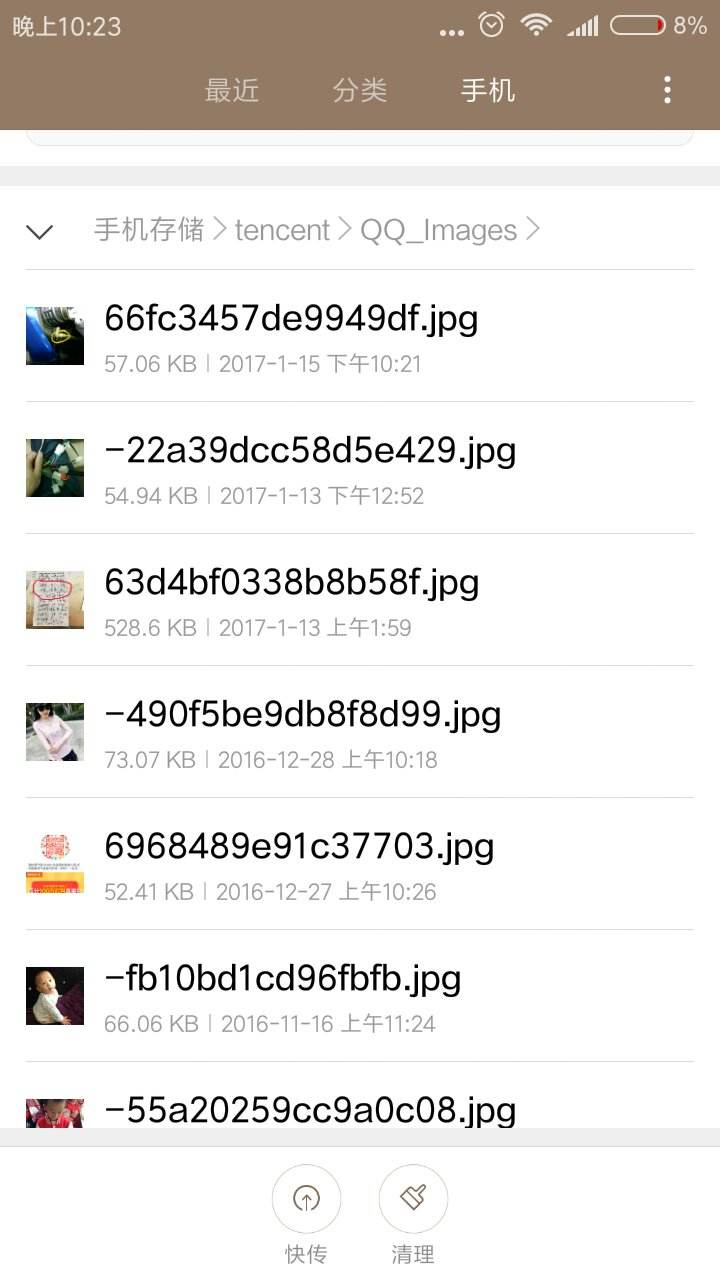Open file -22a39dcc58d5e429.jpg

coord(310,467)
